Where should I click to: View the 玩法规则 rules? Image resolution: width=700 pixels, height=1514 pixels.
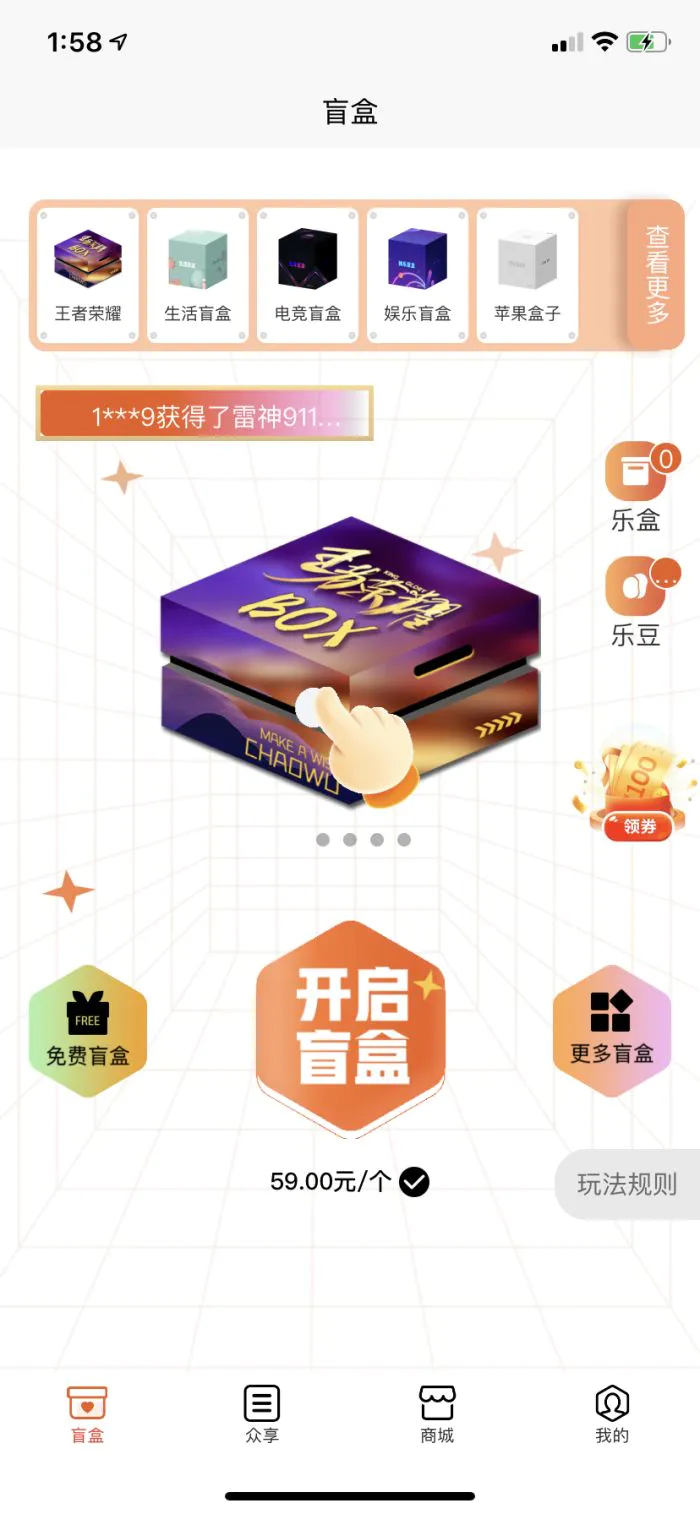[x=627, y=1184]
